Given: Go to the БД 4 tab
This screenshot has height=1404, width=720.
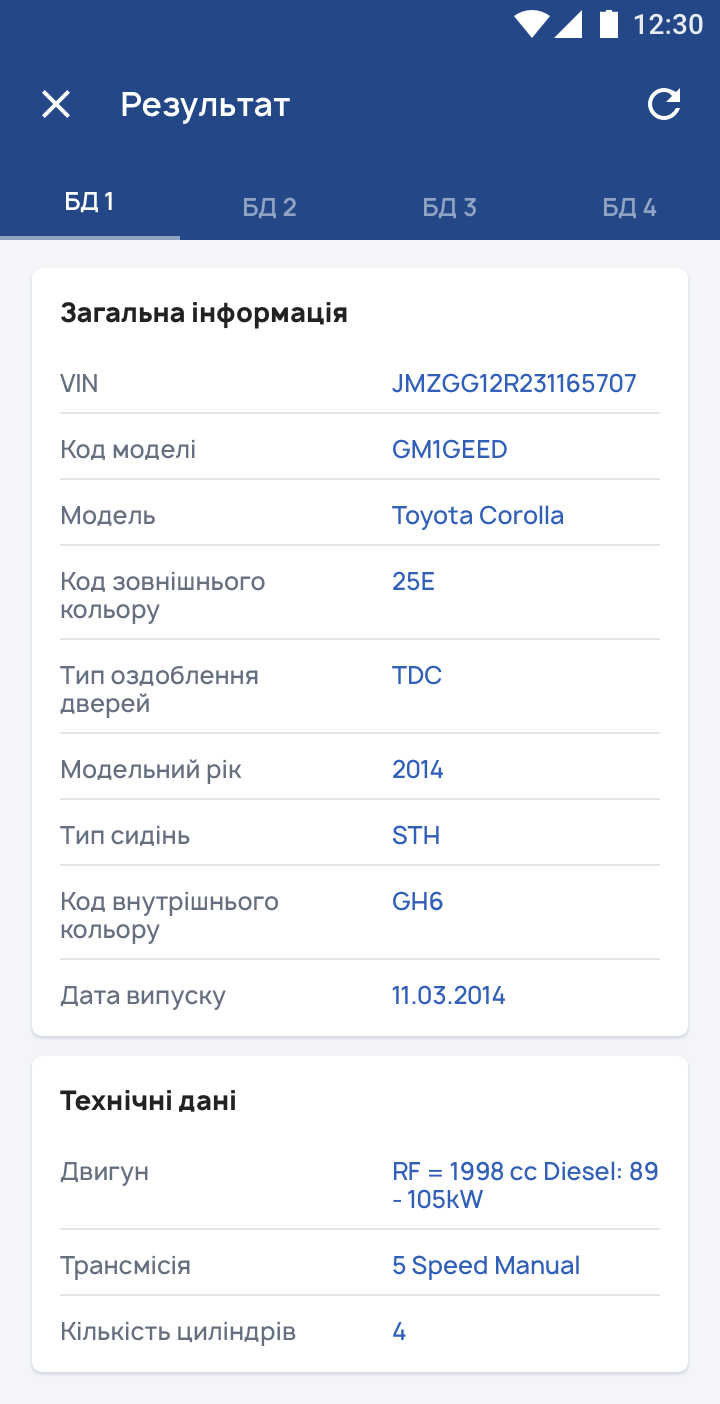Looking at the screenshot, I should point(629,207).
